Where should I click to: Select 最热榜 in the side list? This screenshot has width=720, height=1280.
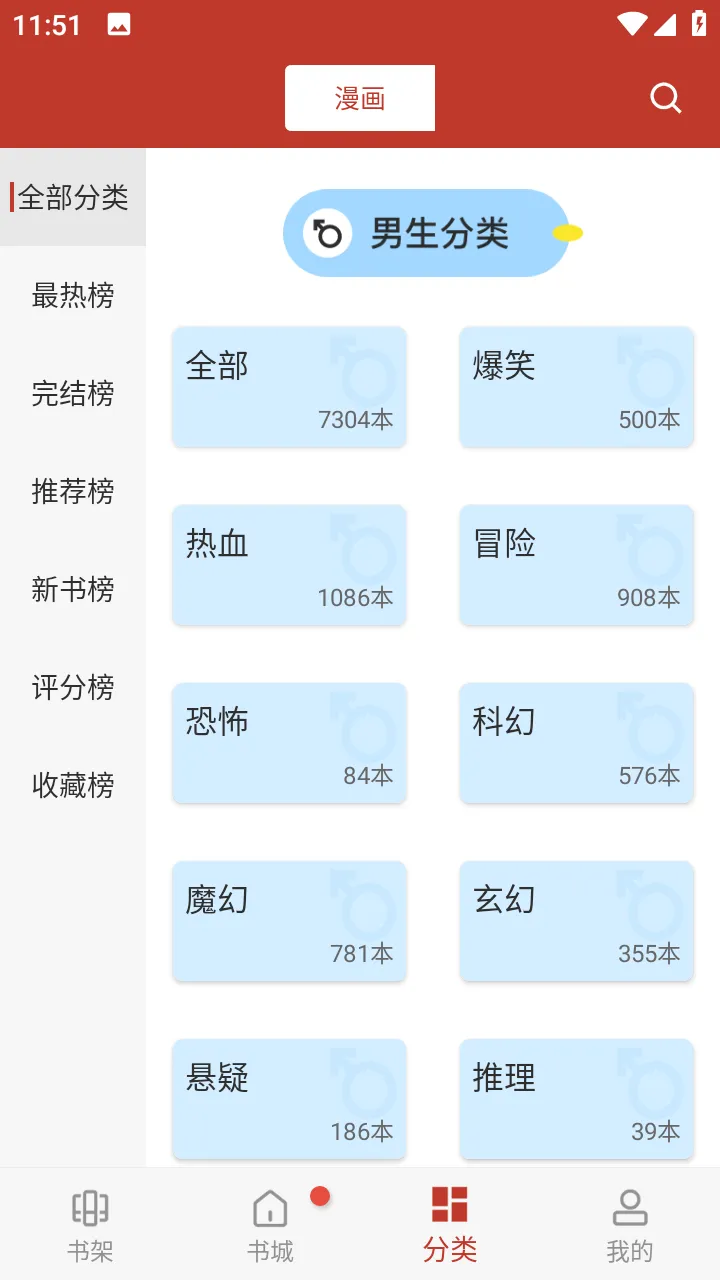click(x=73, y=295)
